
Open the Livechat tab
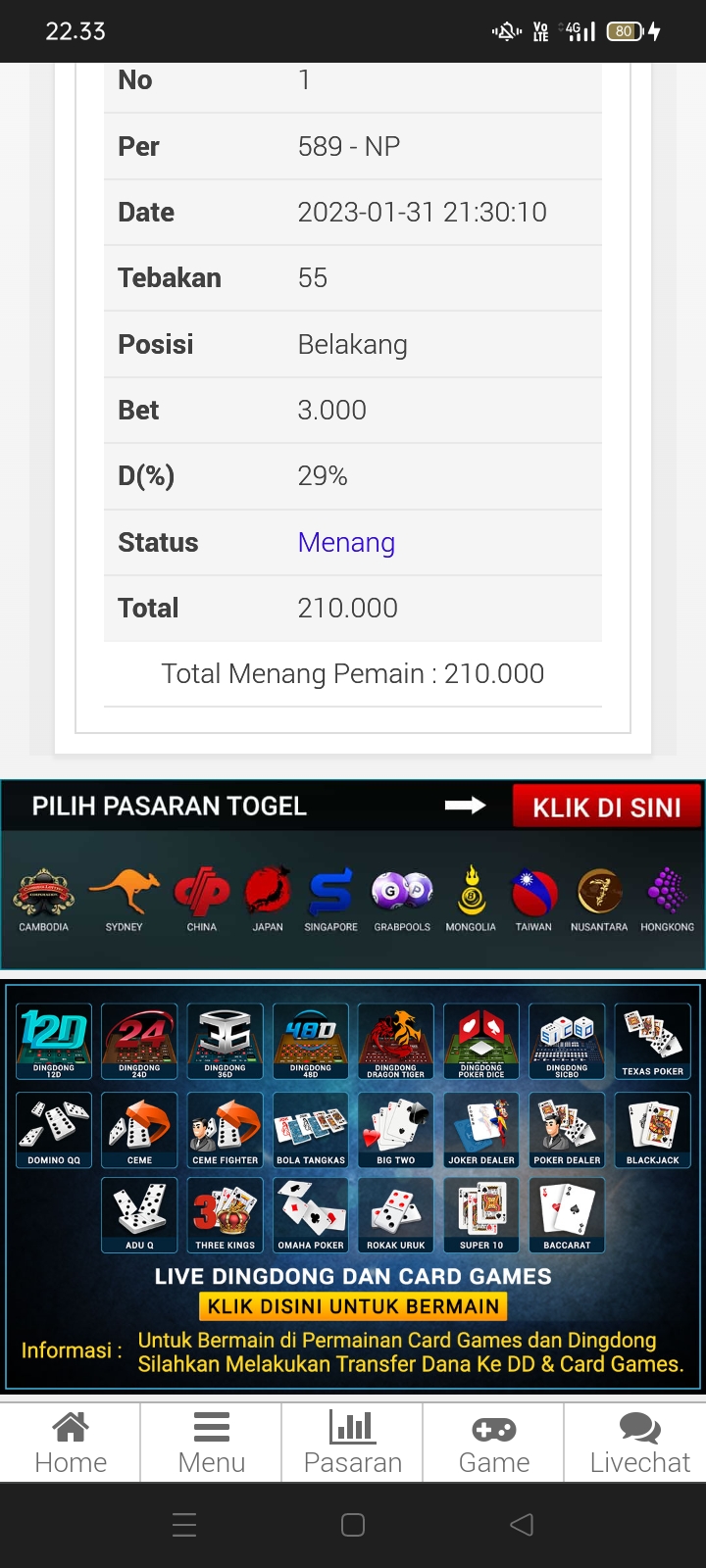coord(639,1443)
